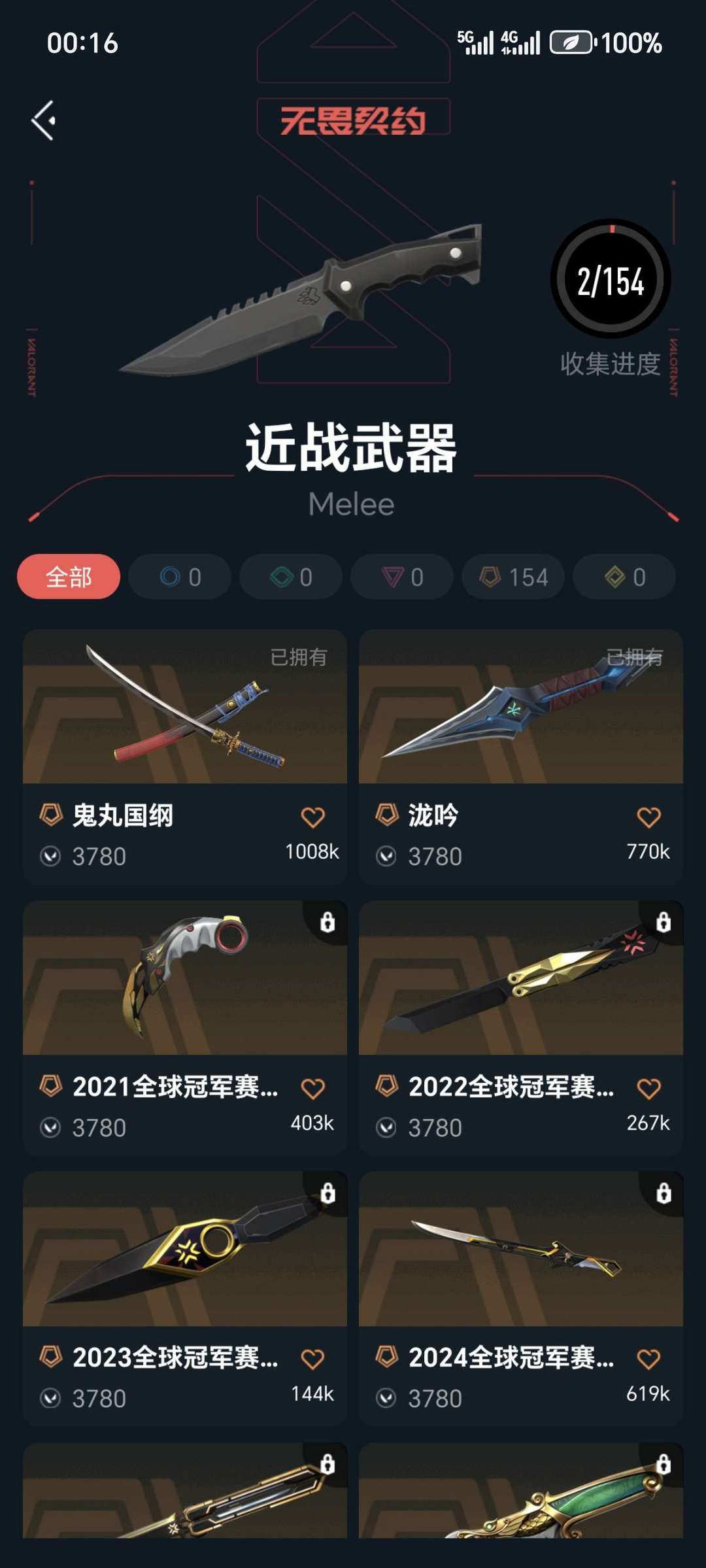Image resolution: width=706 pixels, height=1568 pixels.
Task: Open the 鬼丸国纲 melee card
Action: 185,757
